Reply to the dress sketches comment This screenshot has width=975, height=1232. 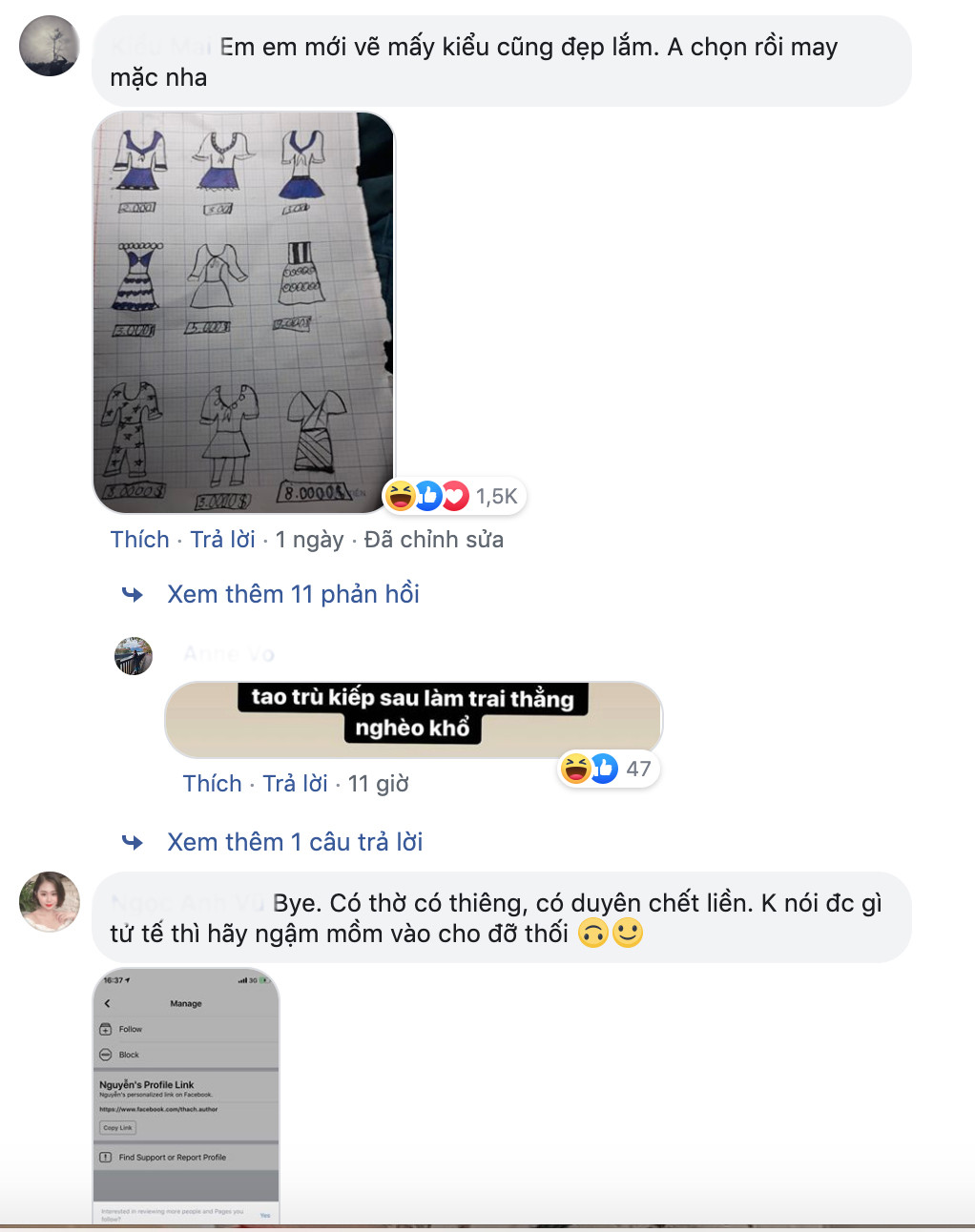pos(222,540)
